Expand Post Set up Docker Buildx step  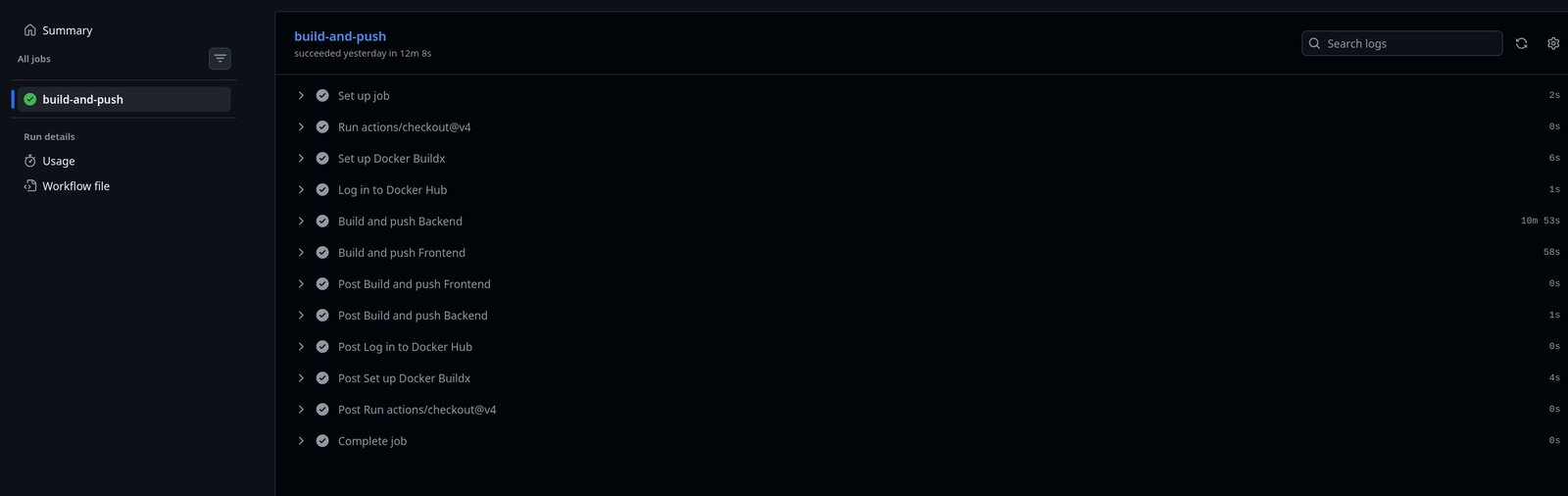[404, 378]
